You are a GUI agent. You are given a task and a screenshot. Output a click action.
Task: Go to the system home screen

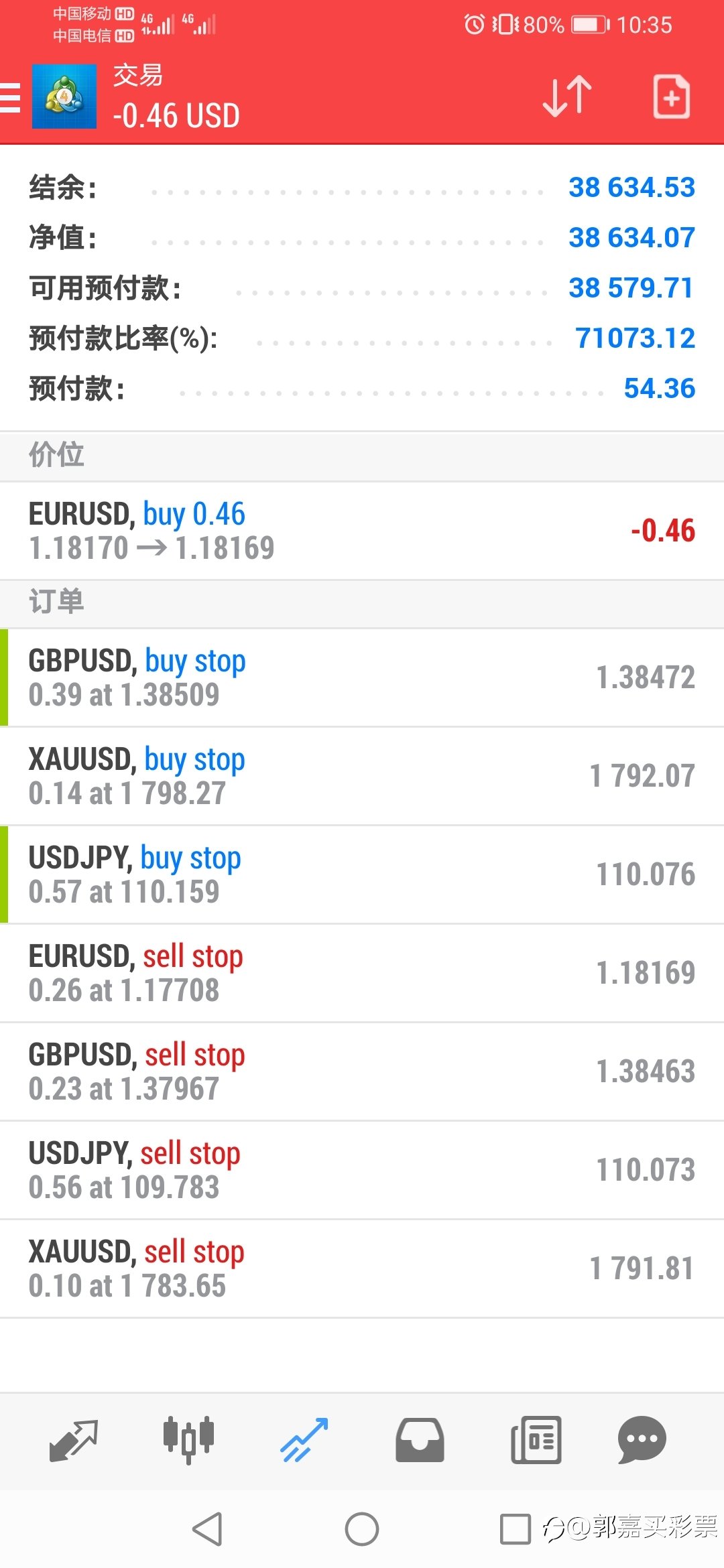362,1529
